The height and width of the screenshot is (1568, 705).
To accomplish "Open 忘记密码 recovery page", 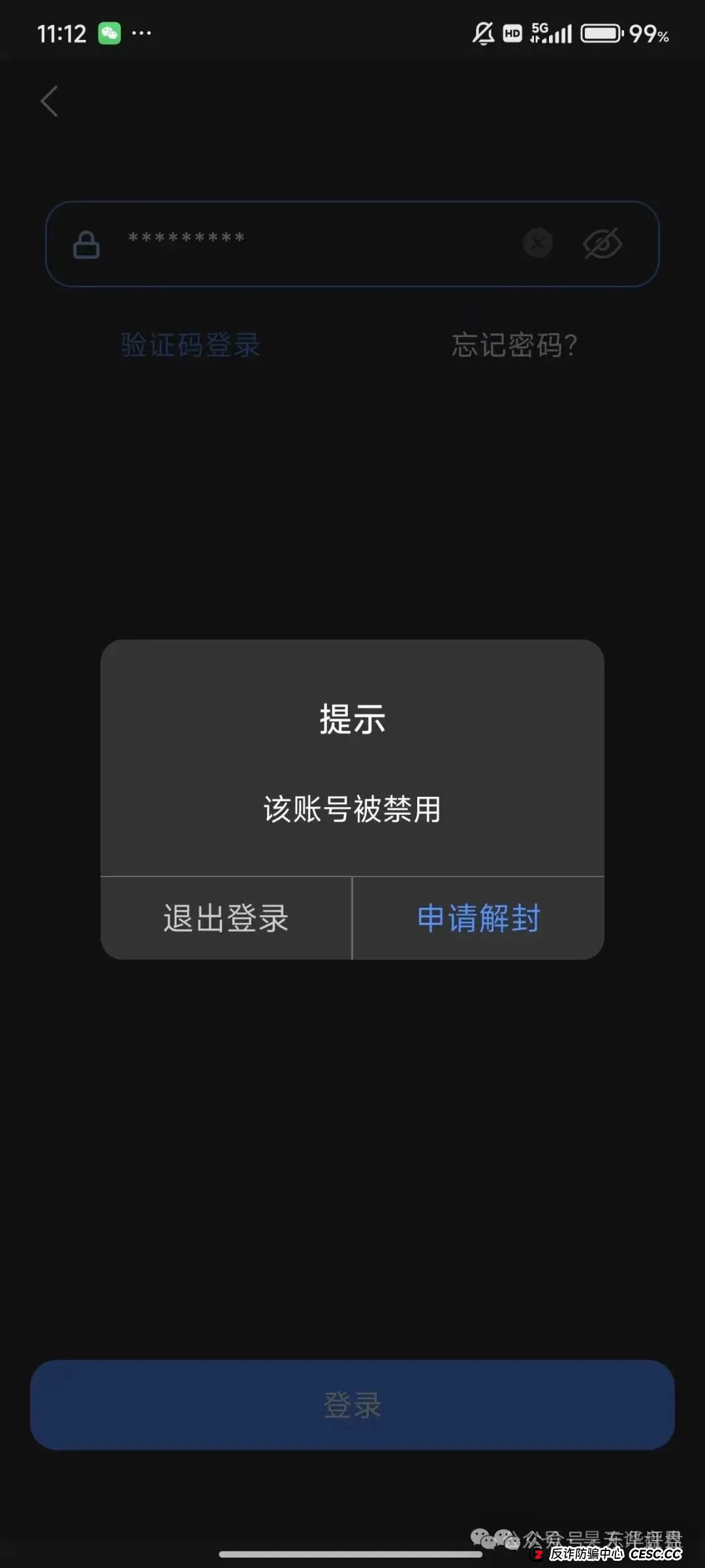I will point(516,345).
